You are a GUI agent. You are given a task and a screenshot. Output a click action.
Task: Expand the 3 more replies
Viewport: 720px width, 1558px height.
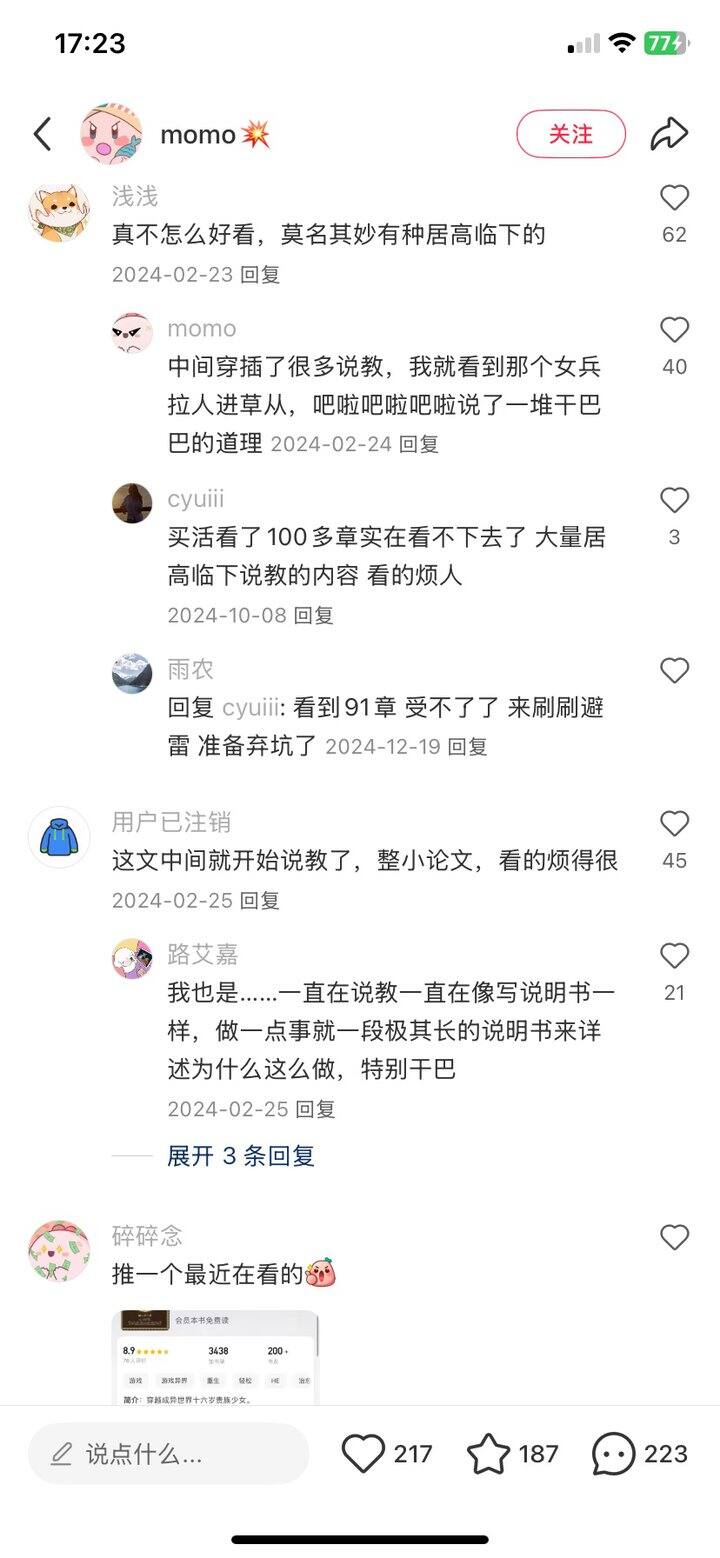point(241,1156)
